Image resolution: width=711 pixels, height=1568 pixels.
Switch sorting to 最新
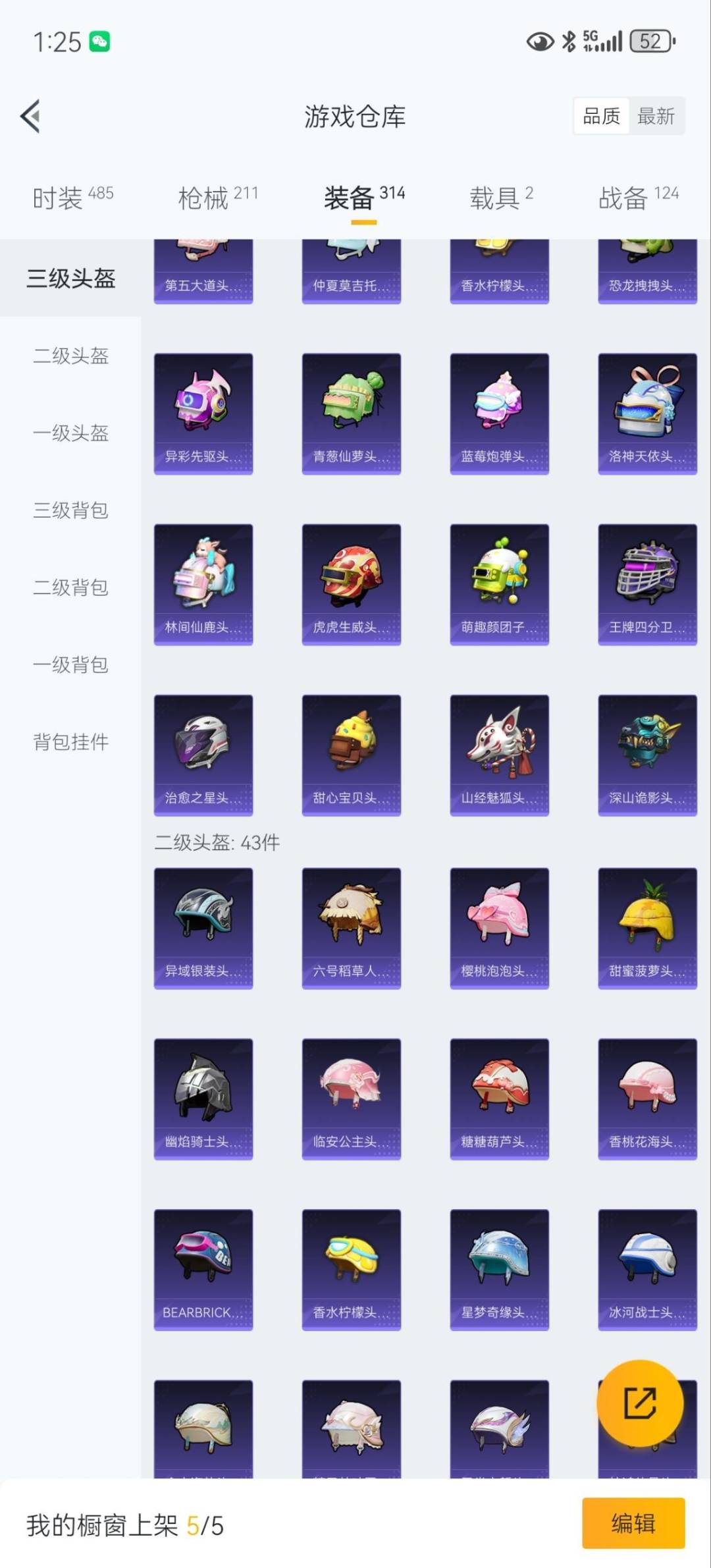click(x=656, y=115)
